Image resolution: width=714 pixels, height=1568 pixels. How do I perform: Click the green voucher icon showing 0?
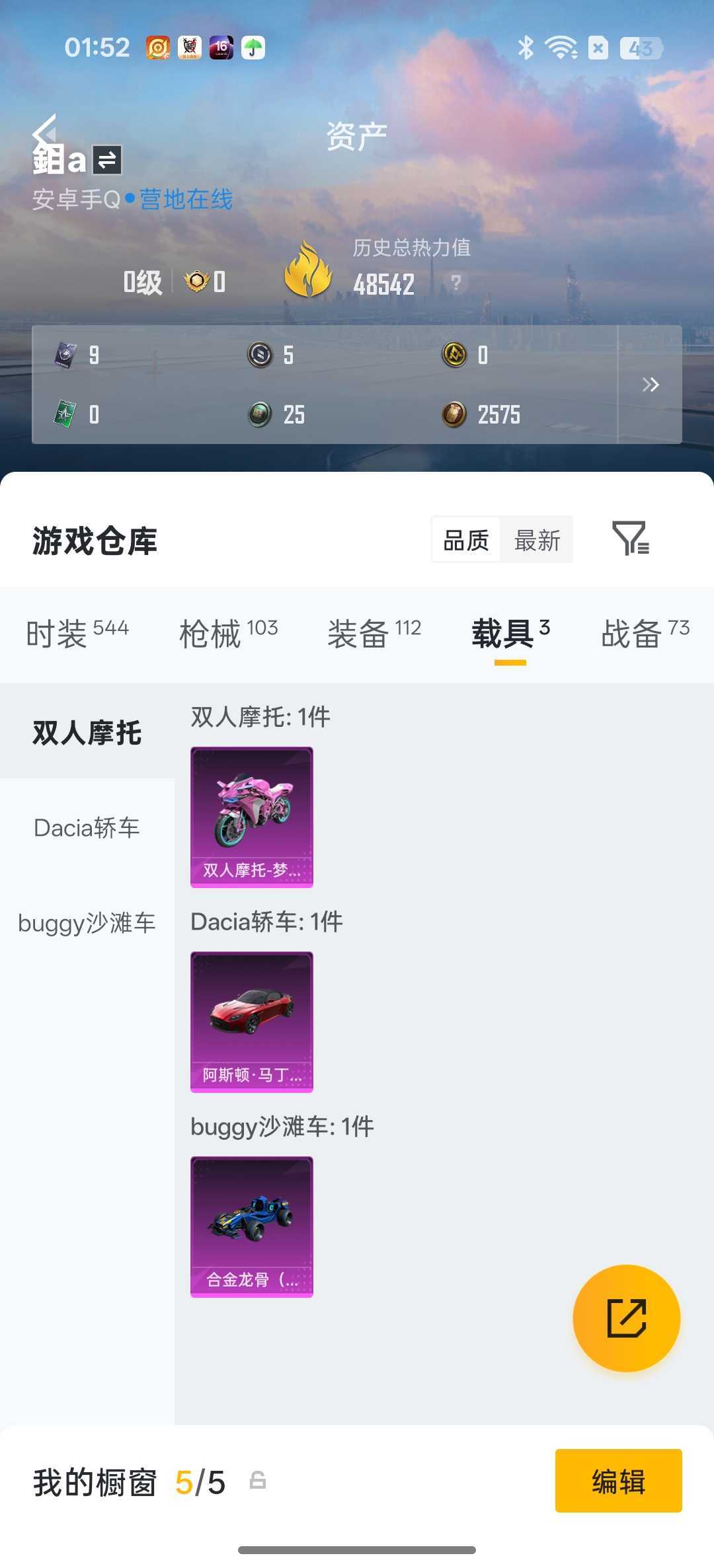pos(64,414)
